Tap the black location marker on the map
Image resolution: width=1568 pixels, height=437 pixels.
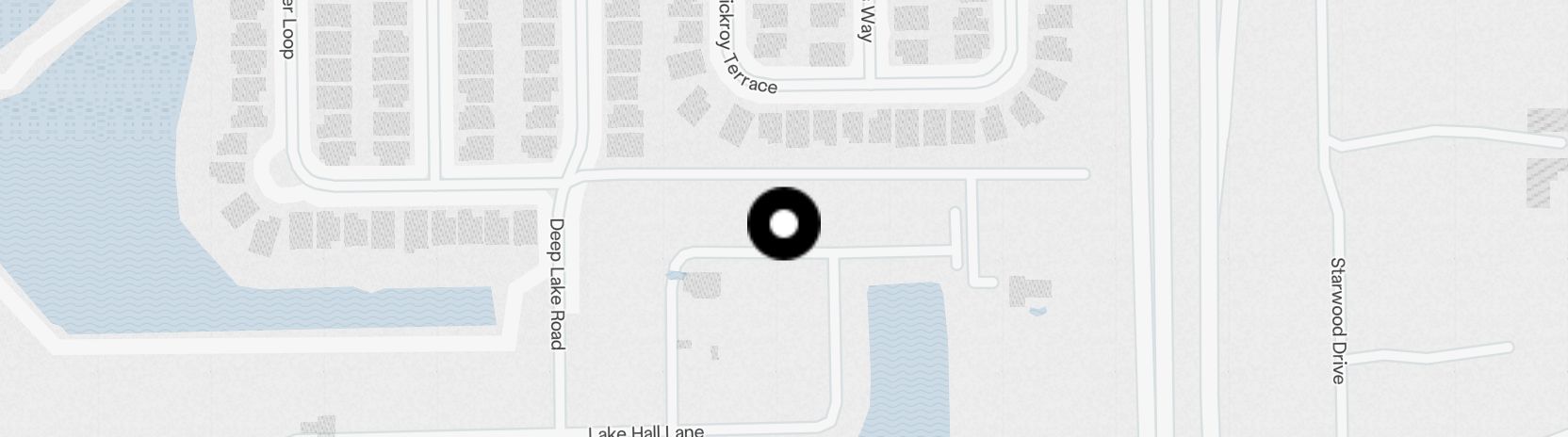(x=784, y=224)
